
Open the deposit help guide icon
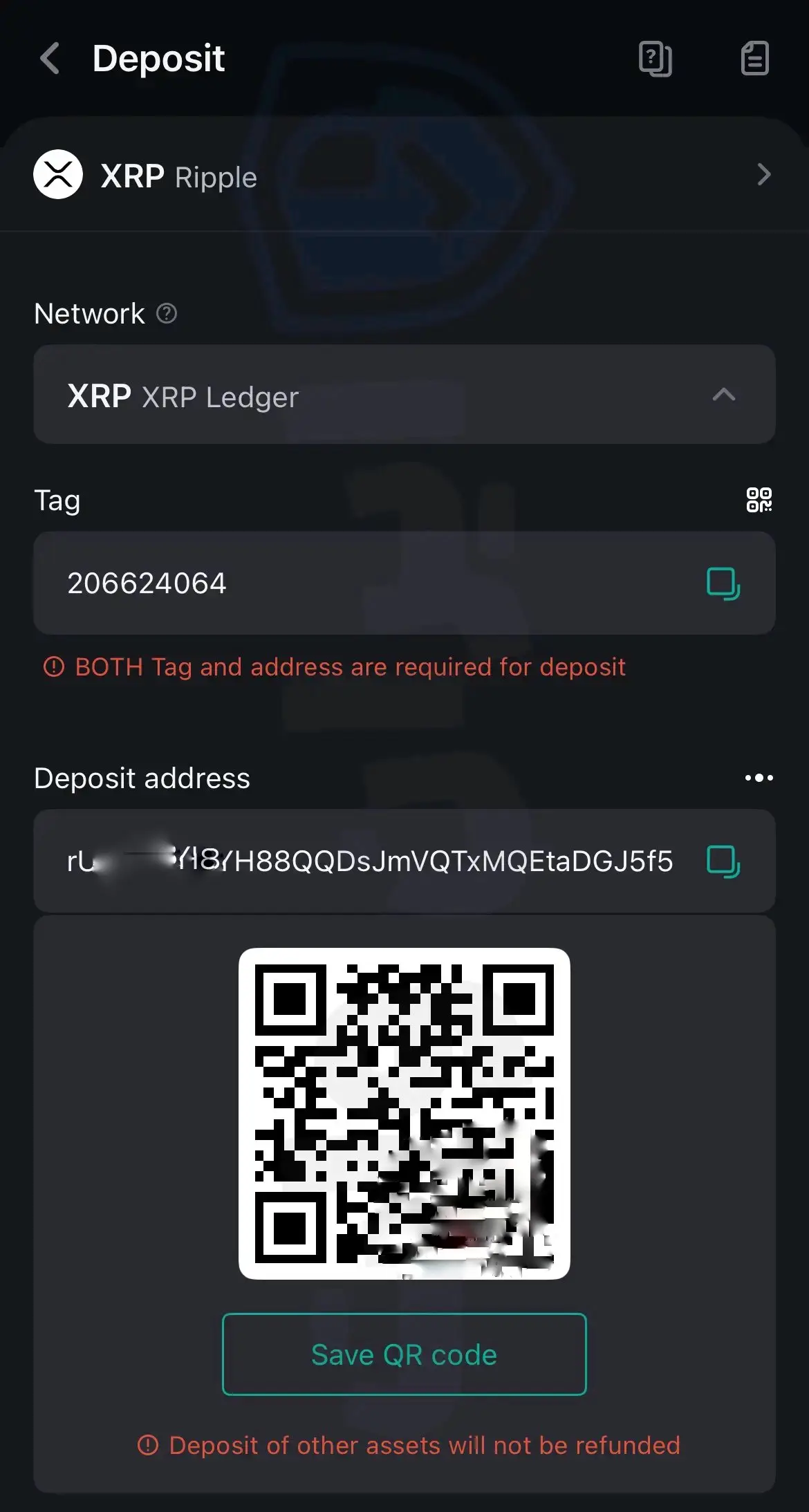pyautogui.click(x=654, y=59)
